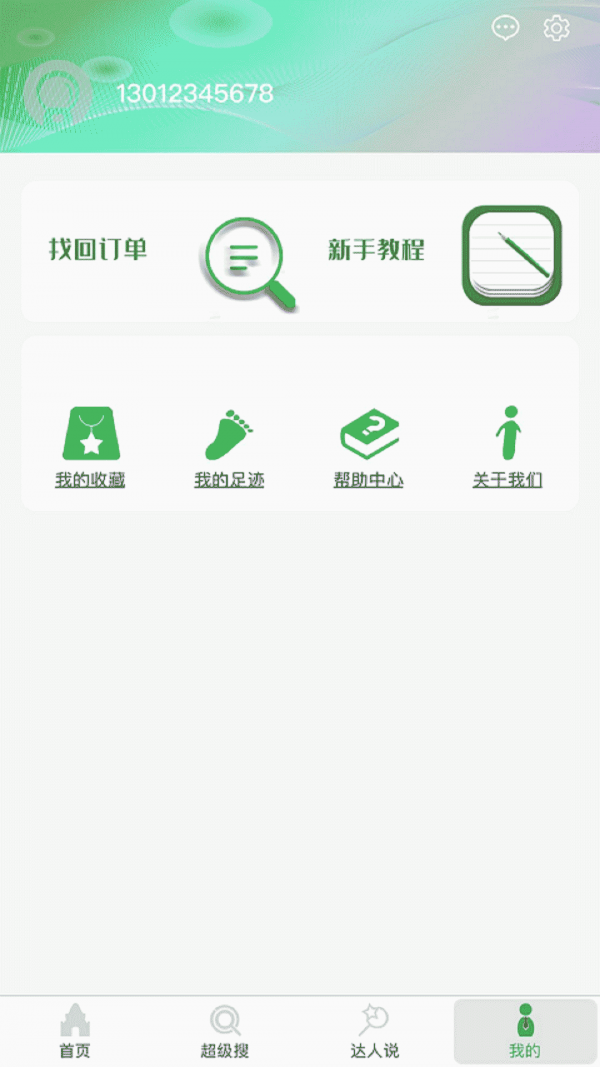The width and height of the screenshot is (600, 1067).
Task: Open 关于我们 about page
Action: pos(508,447)
